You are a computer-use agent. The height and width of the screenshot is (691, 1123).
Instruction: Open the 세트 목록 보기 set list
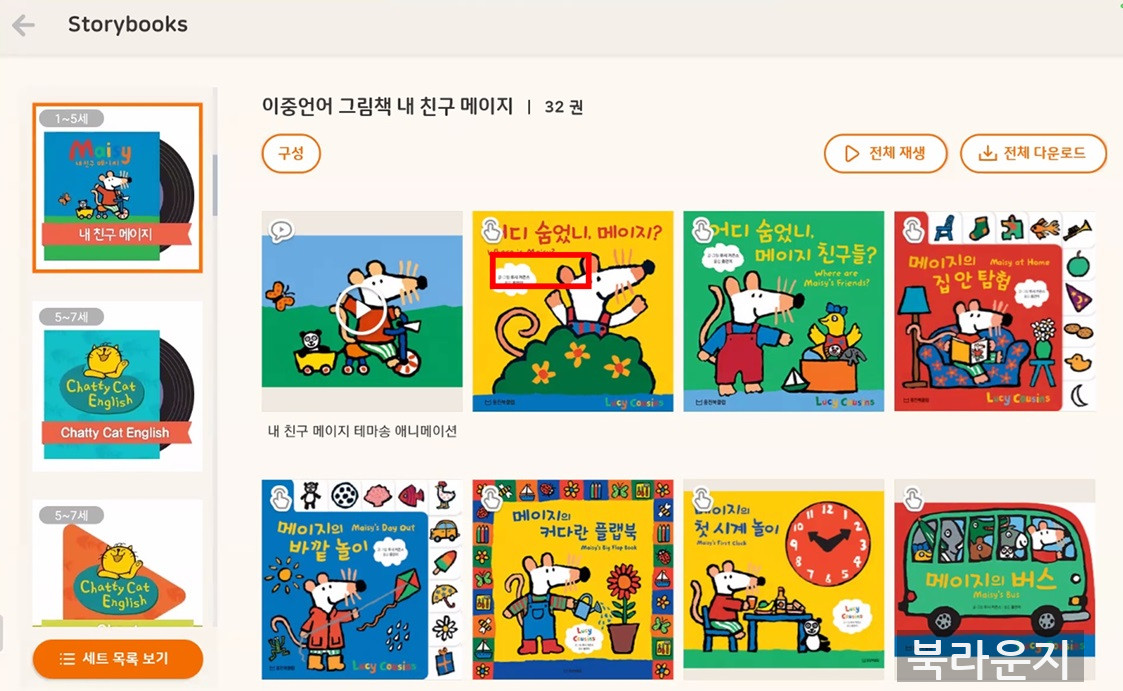118,658
